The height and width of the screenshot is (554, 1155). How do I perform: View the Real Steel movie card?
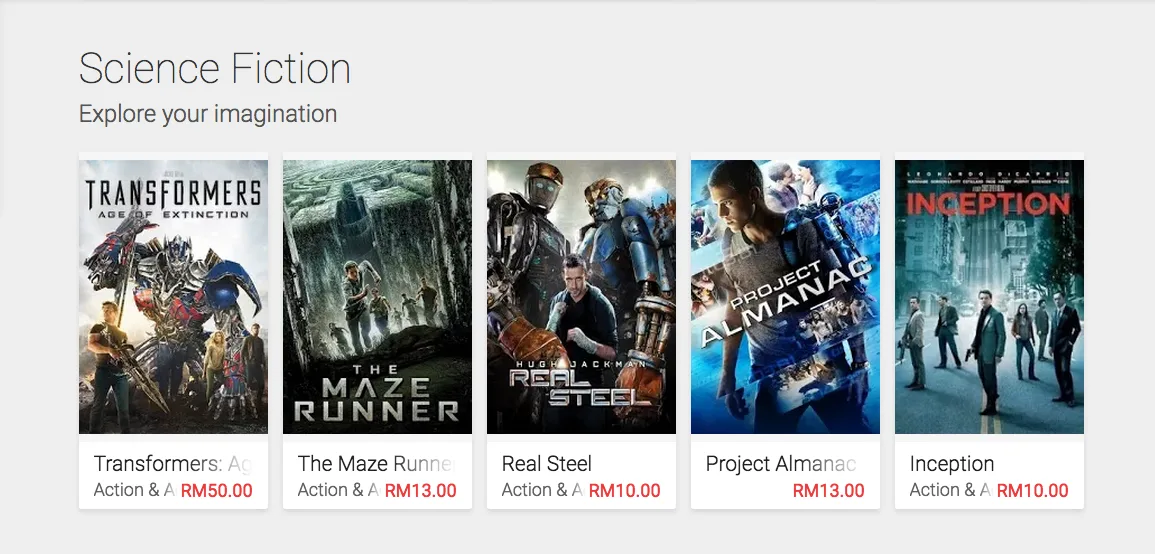(x=581, y=297)
